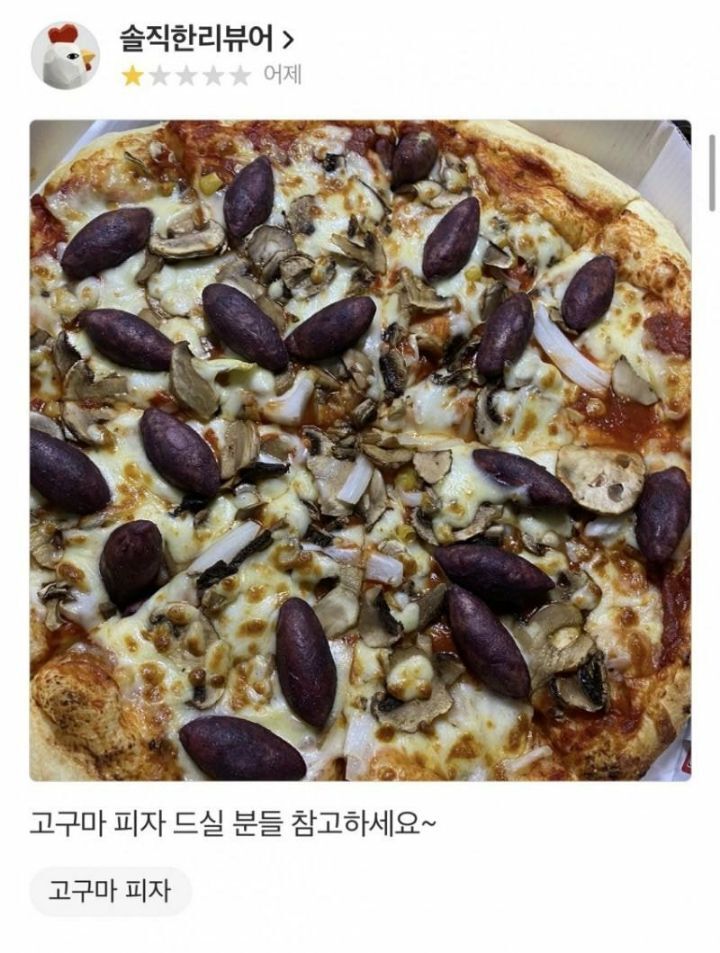Select the 고구마 피자 menu chip

point(109,891)
